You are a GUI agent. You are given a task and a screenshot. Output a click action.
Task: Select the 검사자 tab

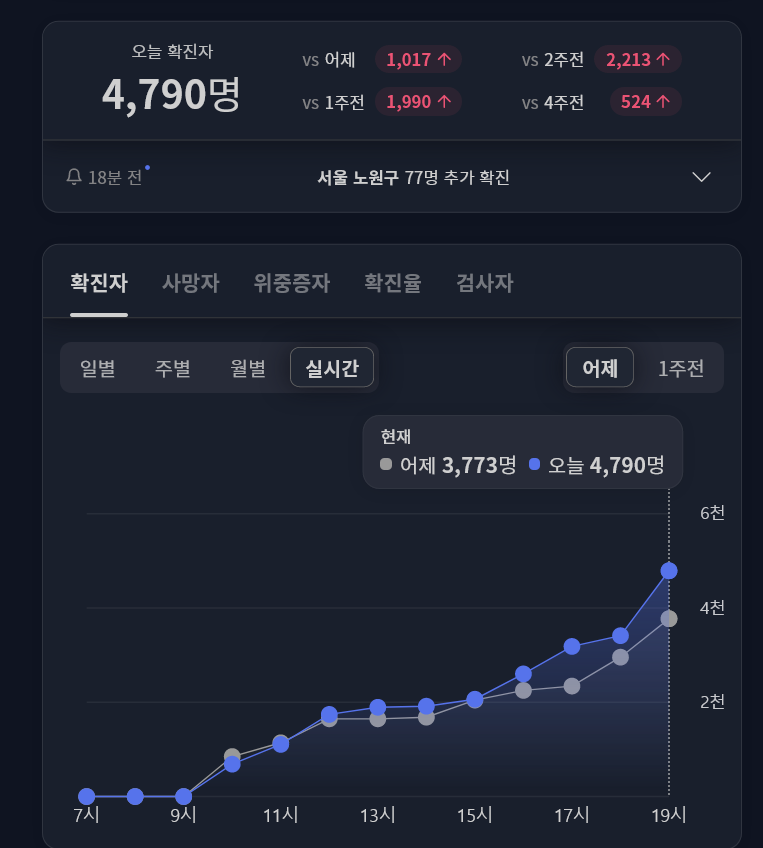coord(484,283)
